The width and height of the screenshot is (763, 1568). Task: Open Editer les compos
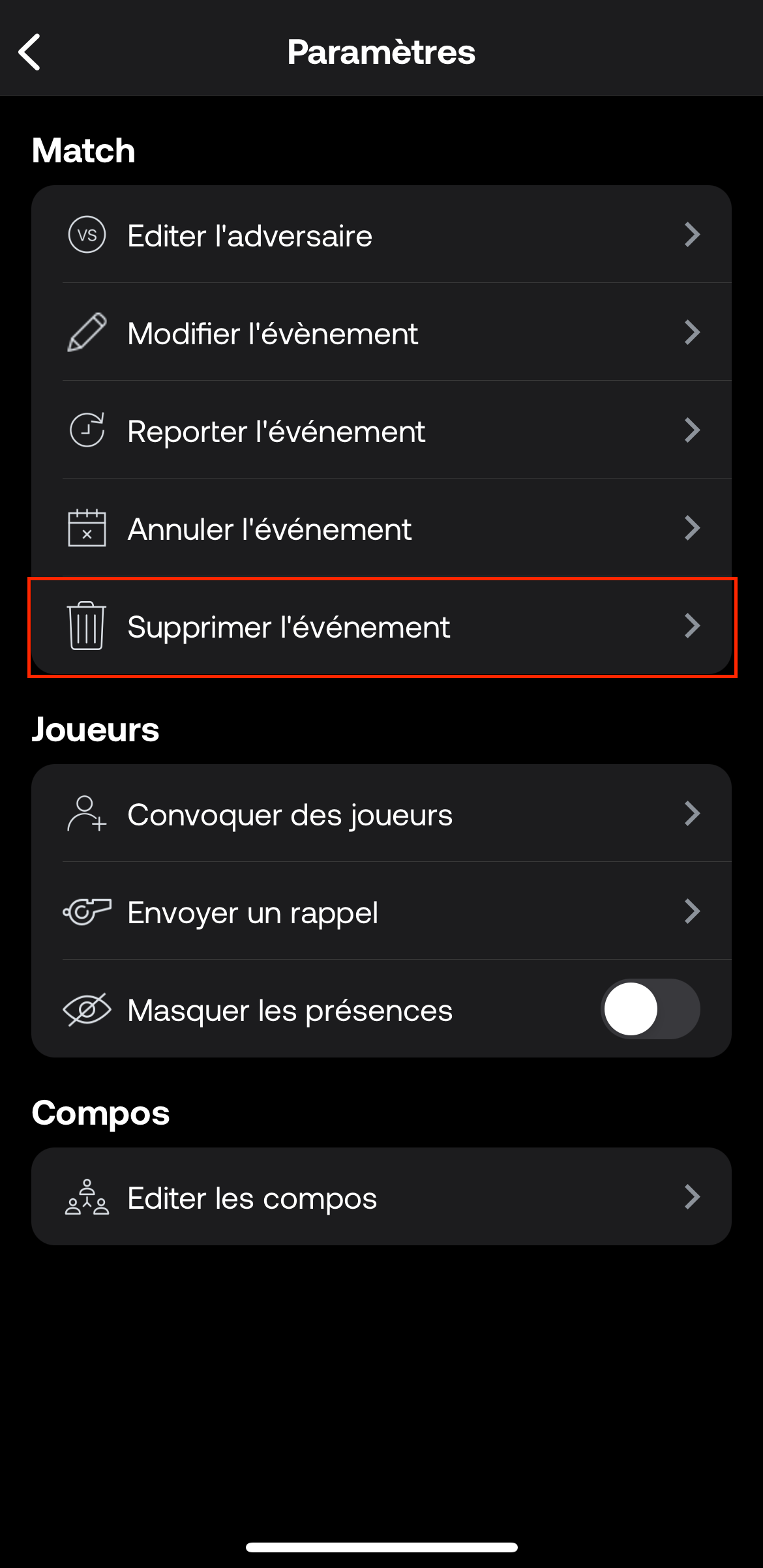(x=381, y=1197)
